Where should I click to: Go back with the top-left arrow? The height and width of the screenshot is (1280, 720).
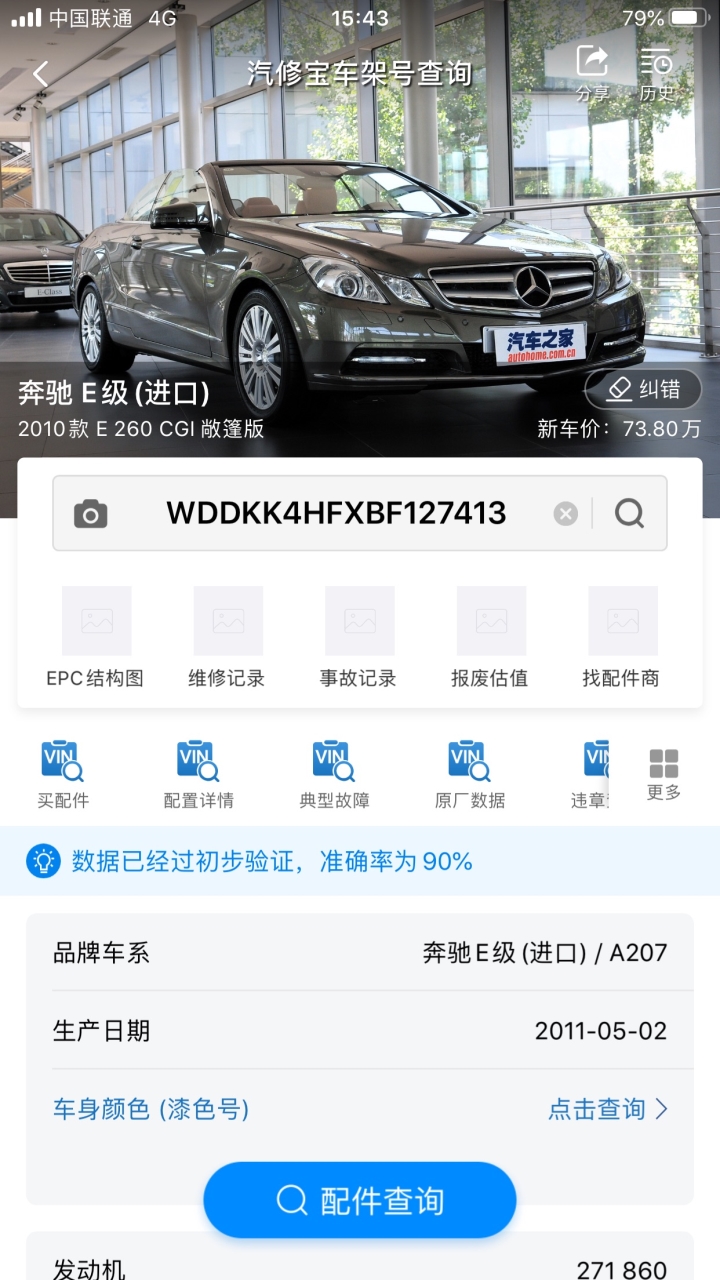pyautogui.click(x=40, y=74)
